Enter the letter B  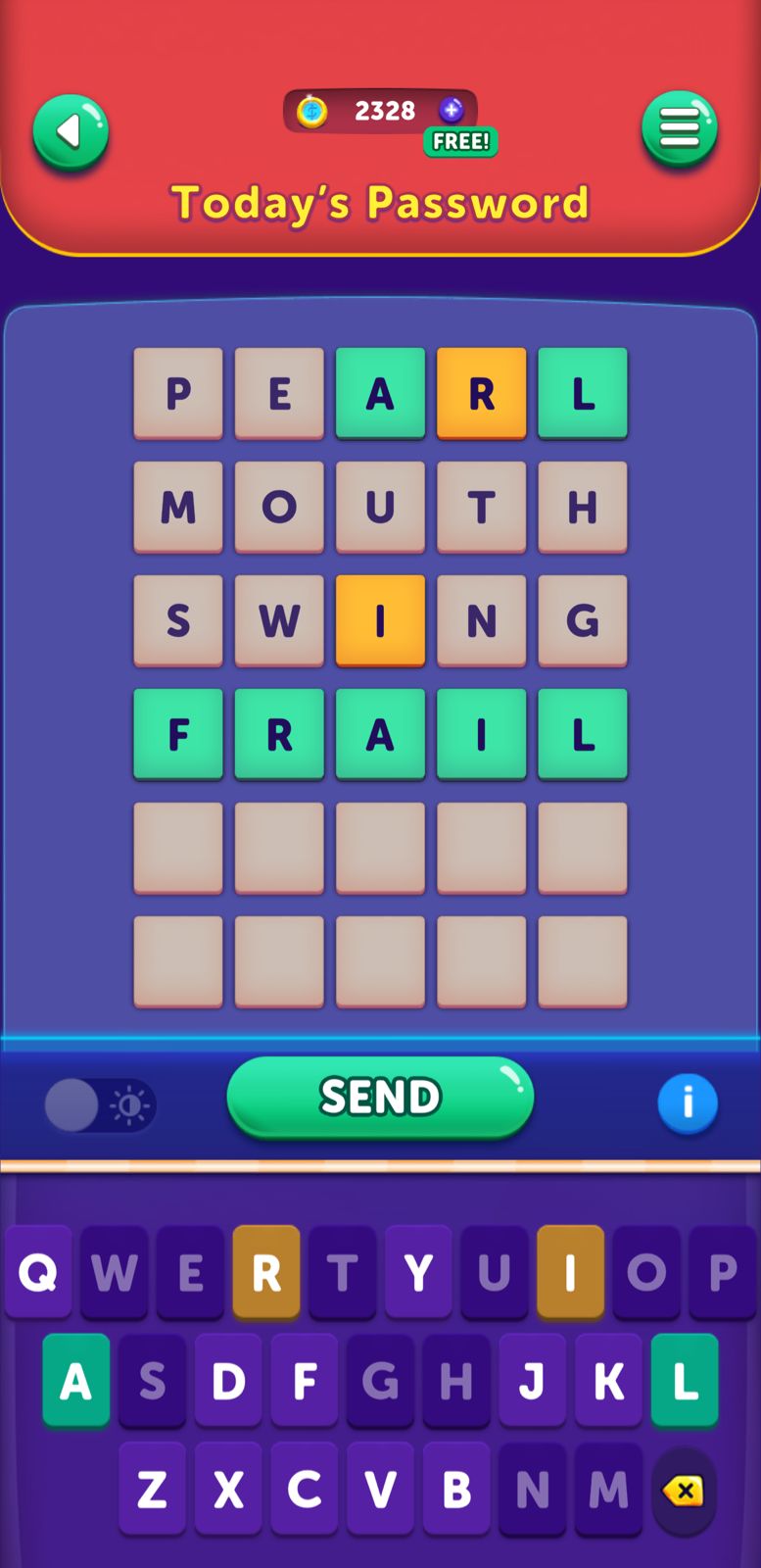[456, 1490]
